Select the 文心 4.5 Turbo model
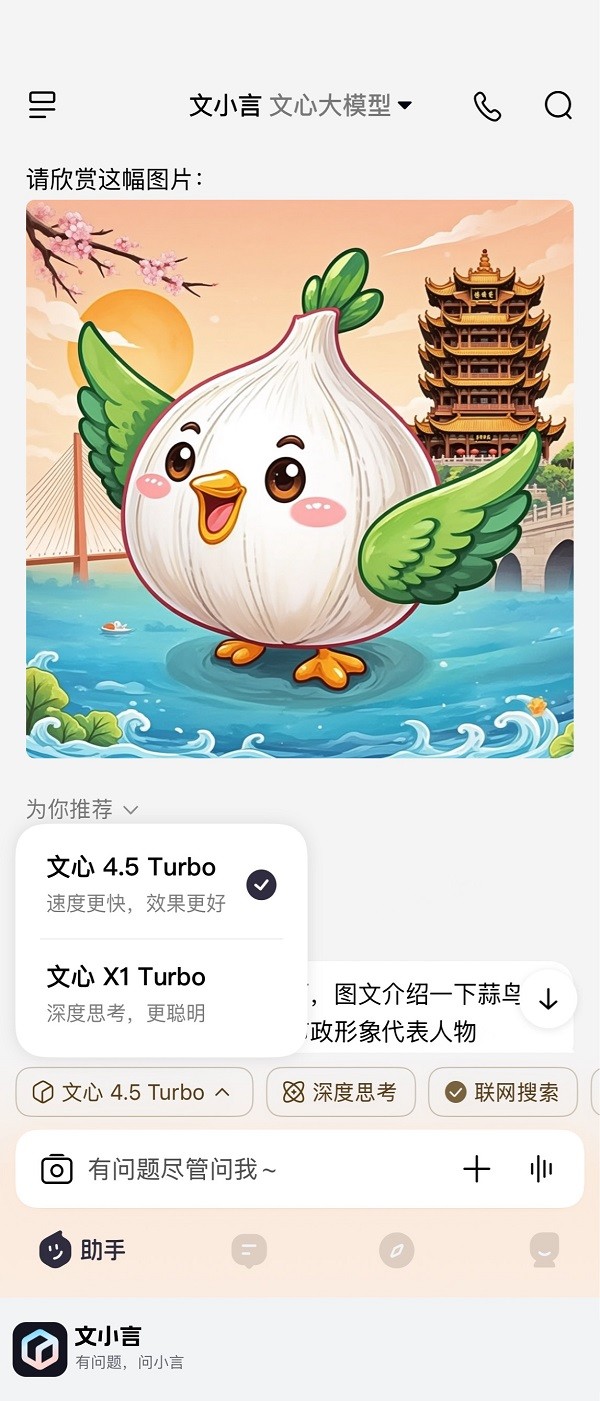 (161, 884)
